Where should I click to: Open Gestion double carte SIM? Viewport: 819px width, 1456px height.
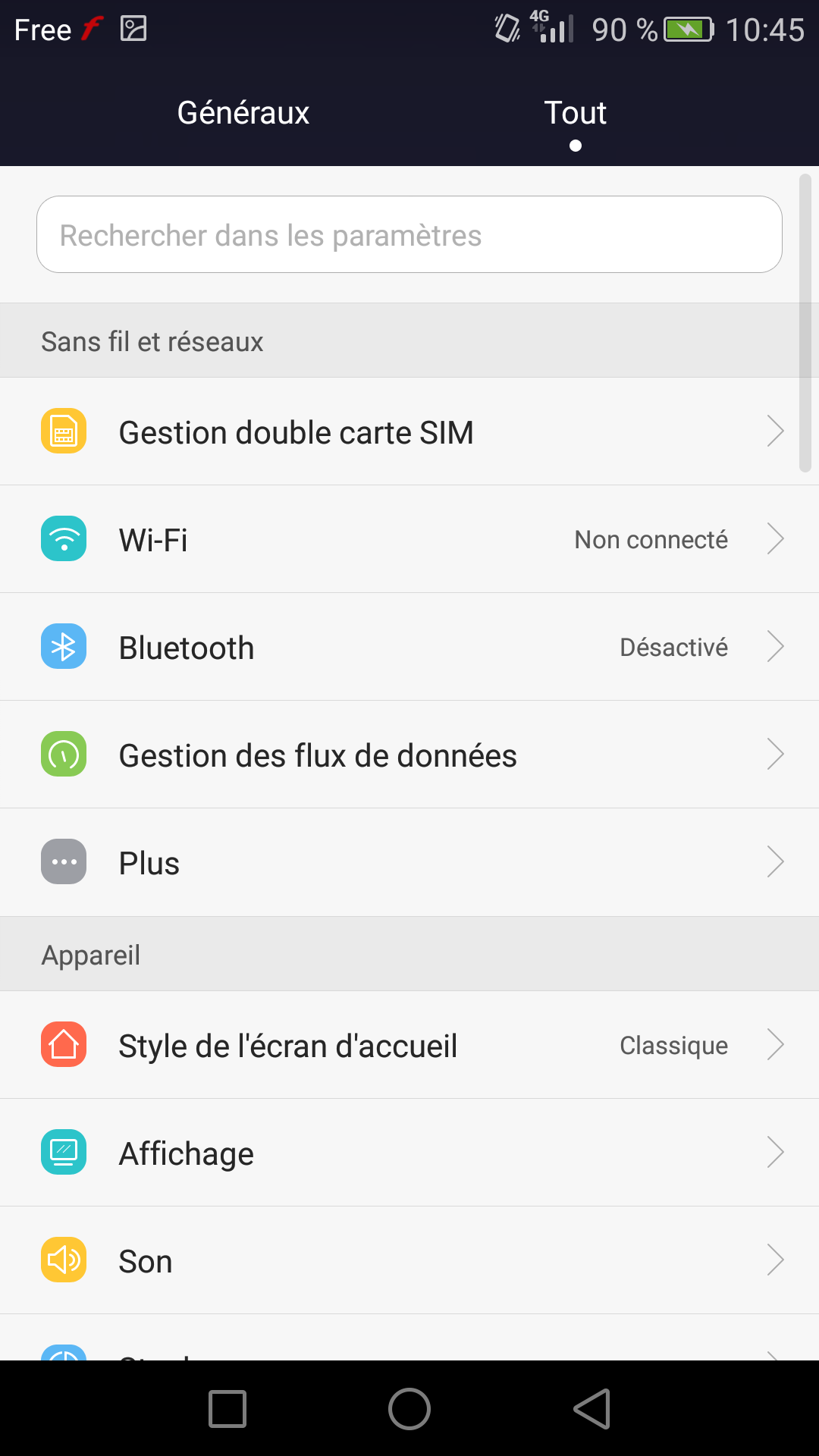(x=409, y=432)
